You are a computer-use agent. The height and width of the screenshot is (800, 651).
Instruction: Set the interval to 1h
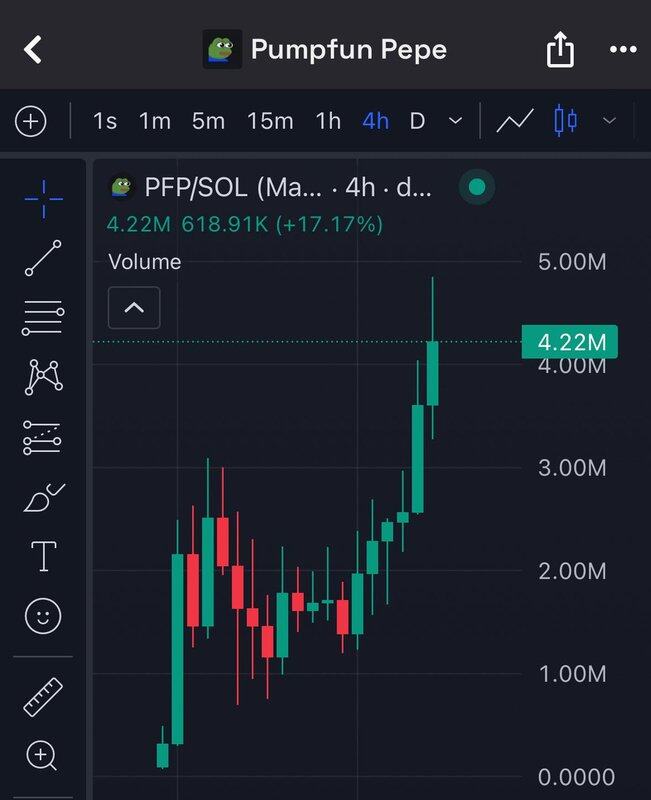click(x=328, y=122)
